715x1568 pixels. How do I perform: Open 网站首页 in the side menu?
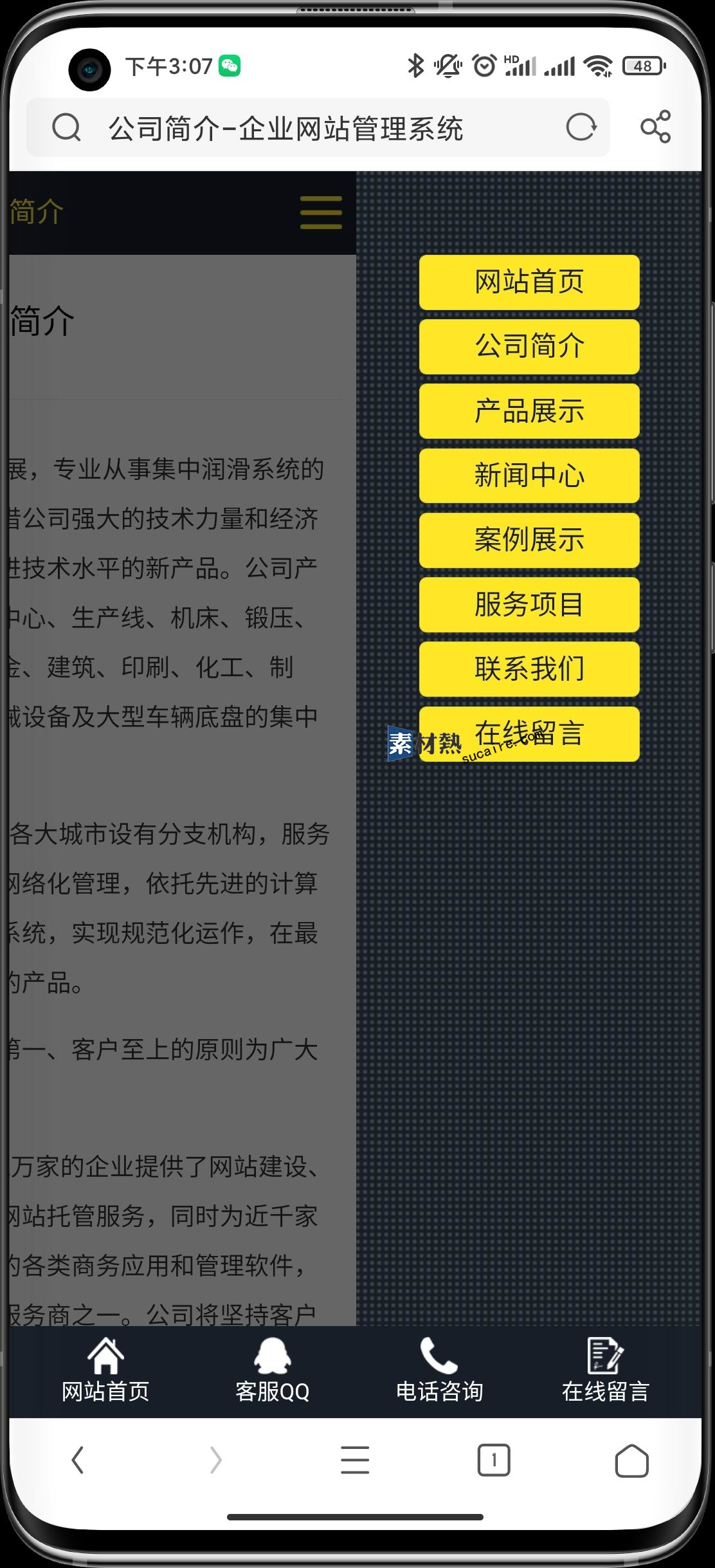pos(529,282)
